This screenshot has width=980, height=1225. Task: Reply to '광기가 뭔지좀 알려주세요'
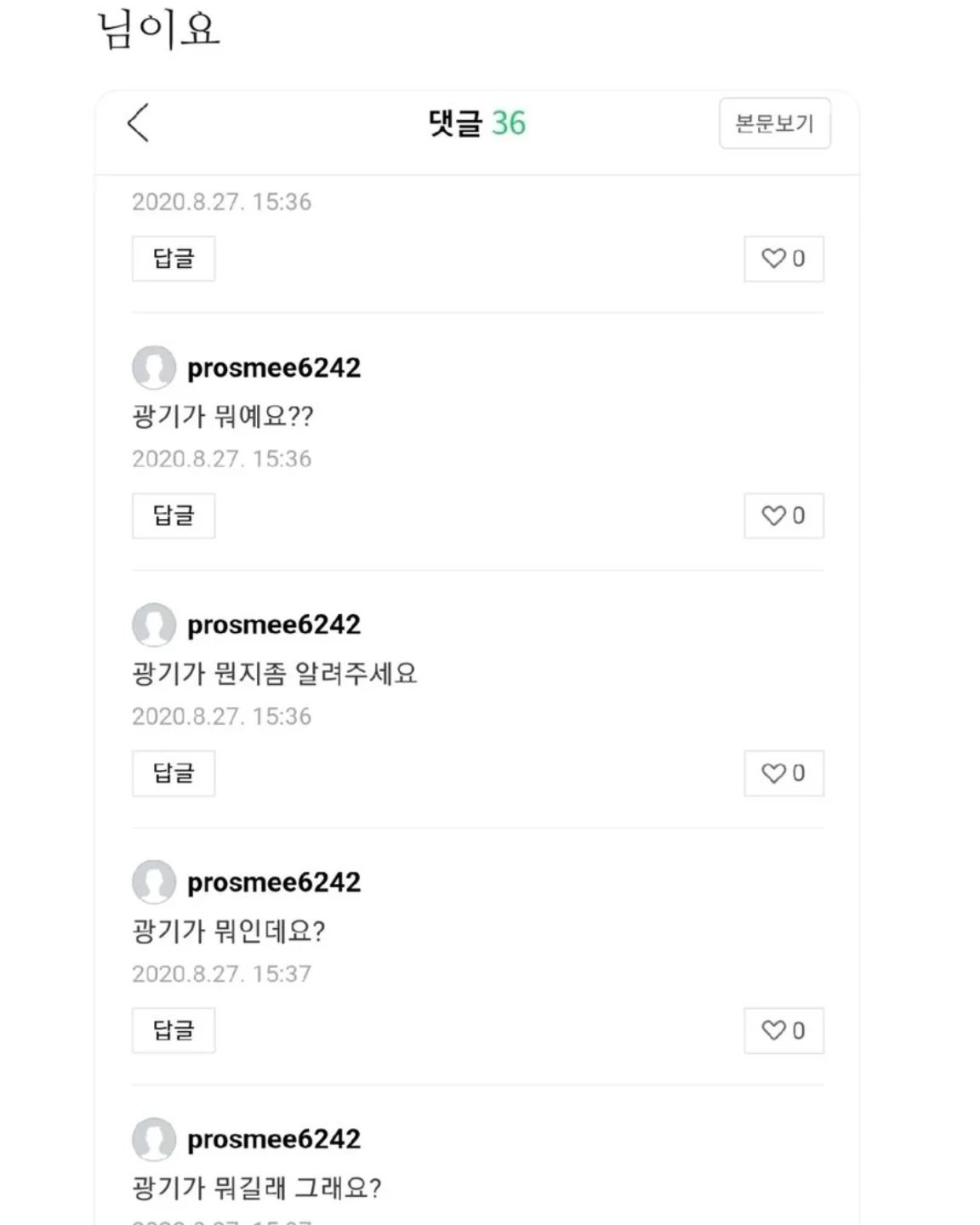click(x=173, y=773)
